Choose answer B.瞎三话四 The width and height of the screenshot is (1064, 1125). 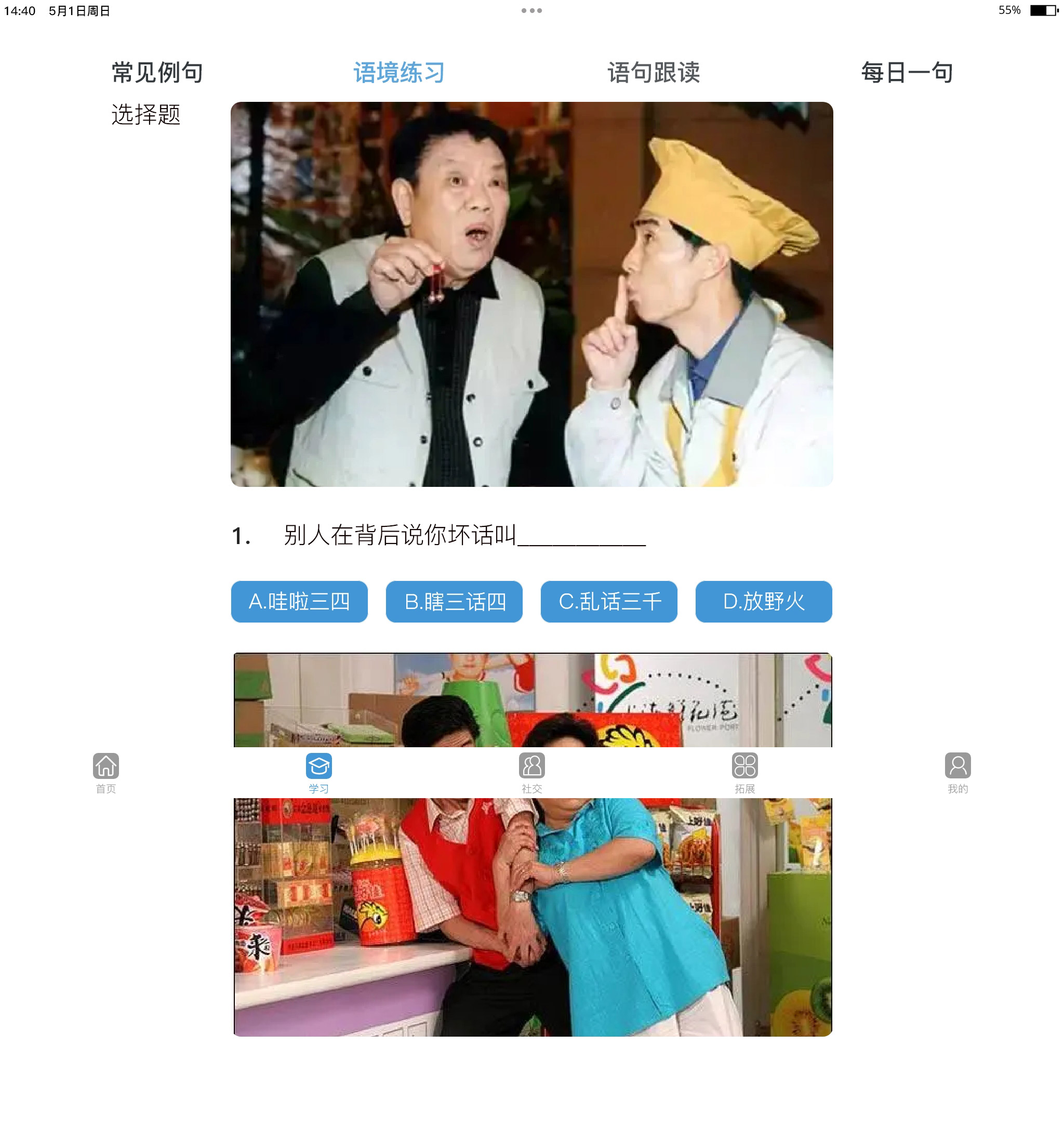point(454,601)
